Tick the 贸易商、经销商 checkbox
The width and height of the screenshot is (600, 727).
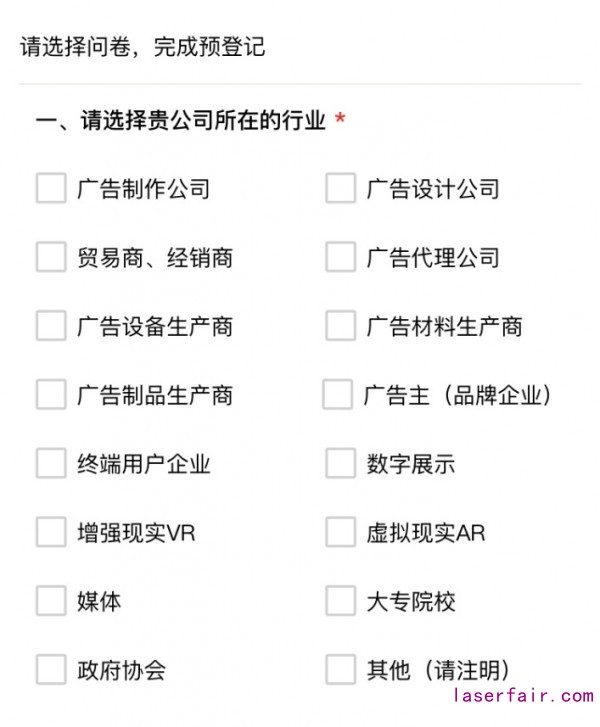[x=51, y=257]
